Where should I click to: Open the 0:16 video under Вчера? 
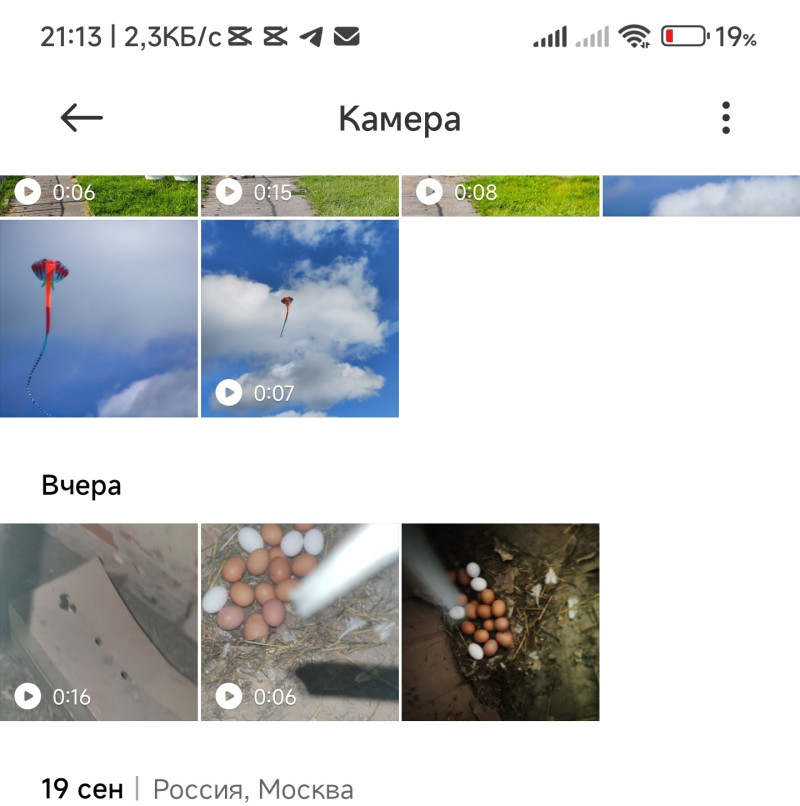99,621
